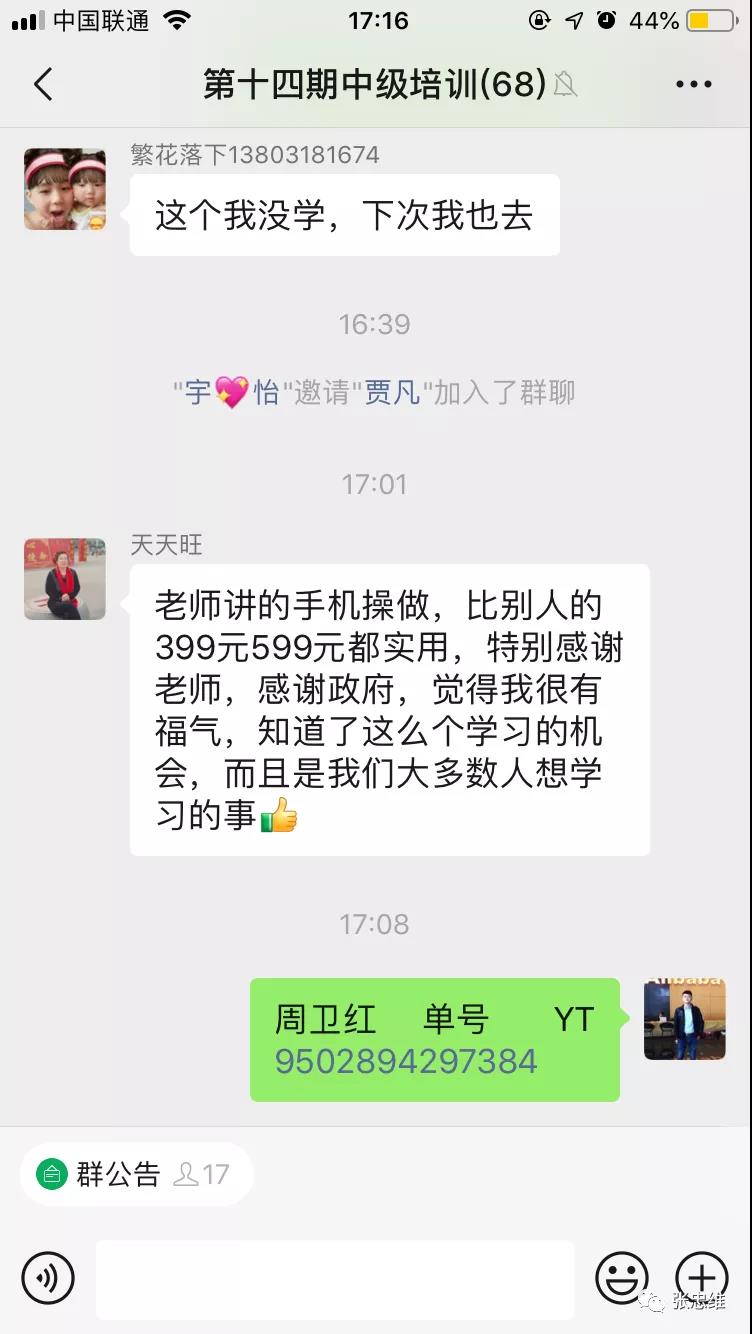Image resolution: width=752 pixels, height=1334 pixels.
Task: Open 天天旺's profile avatar
Action: click(65, 579)
